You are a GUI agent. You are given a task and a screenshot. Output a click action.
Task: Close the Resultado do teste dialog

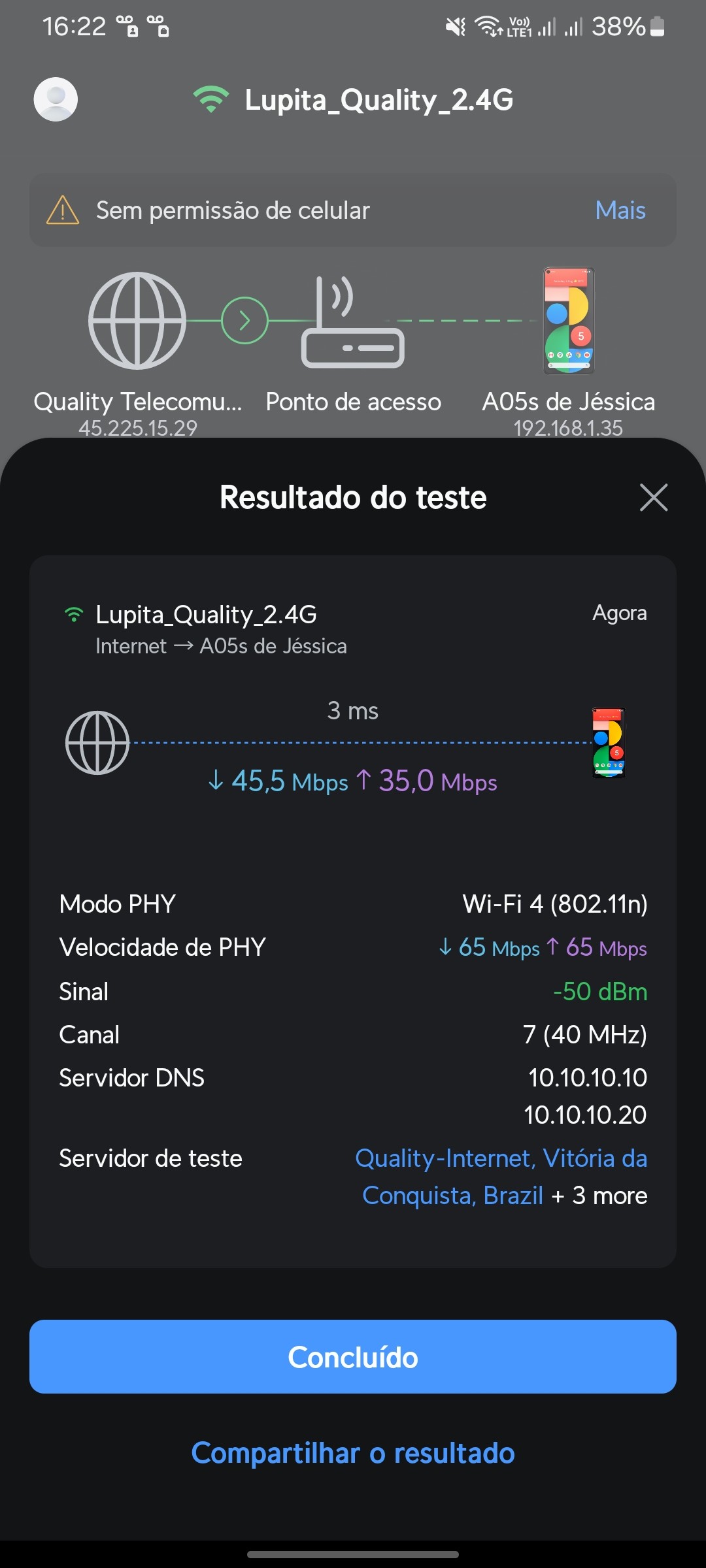pos(653,498)
